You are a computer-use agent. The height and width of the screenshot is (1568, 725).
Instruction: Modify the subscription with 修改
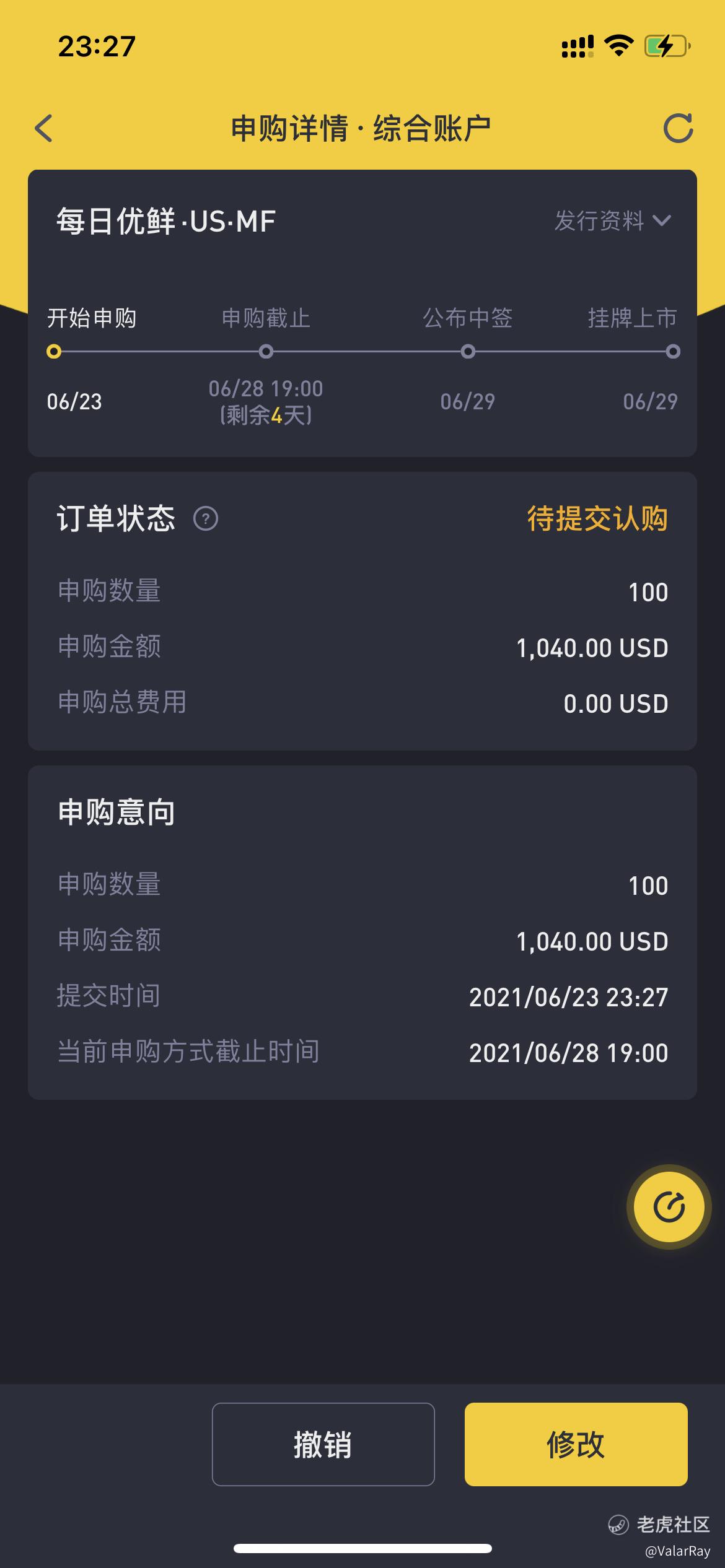pyautogui.click(x=576, y=1445)
